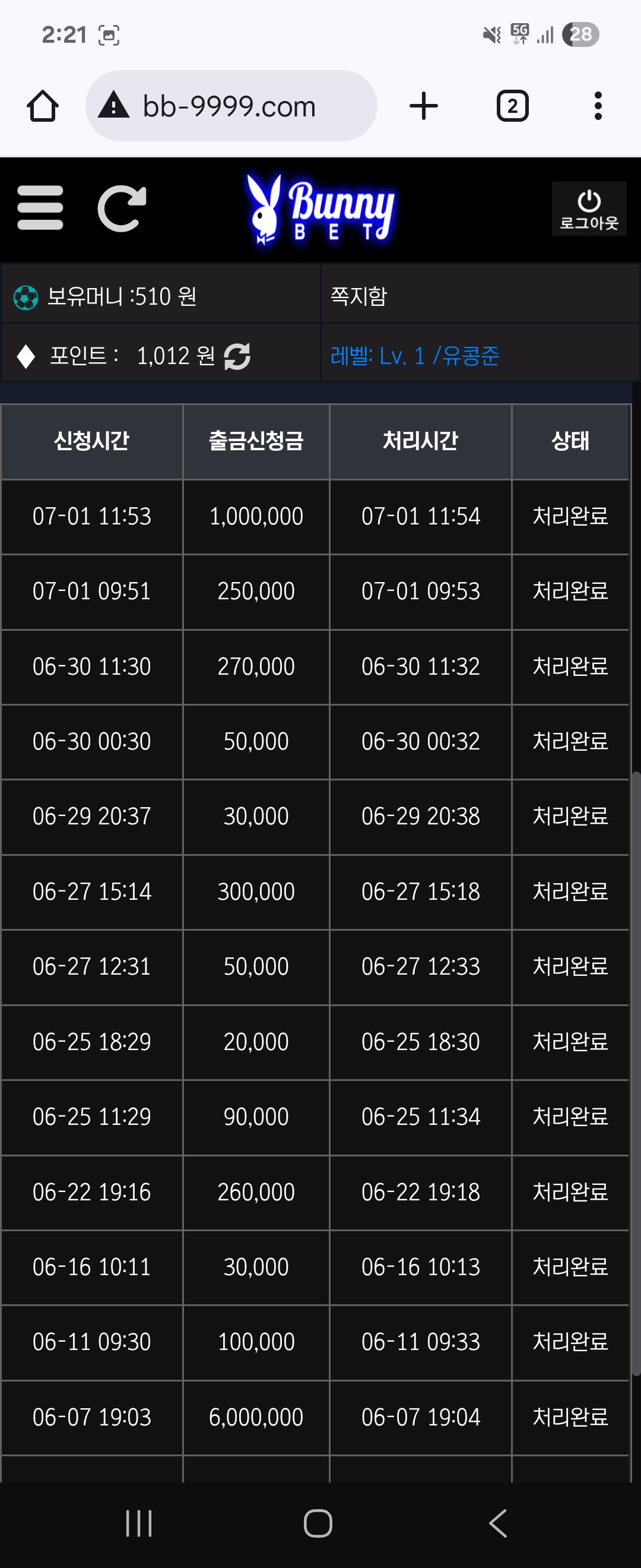
Task: Go back with the system back button
Action: tap(497, 1523)
